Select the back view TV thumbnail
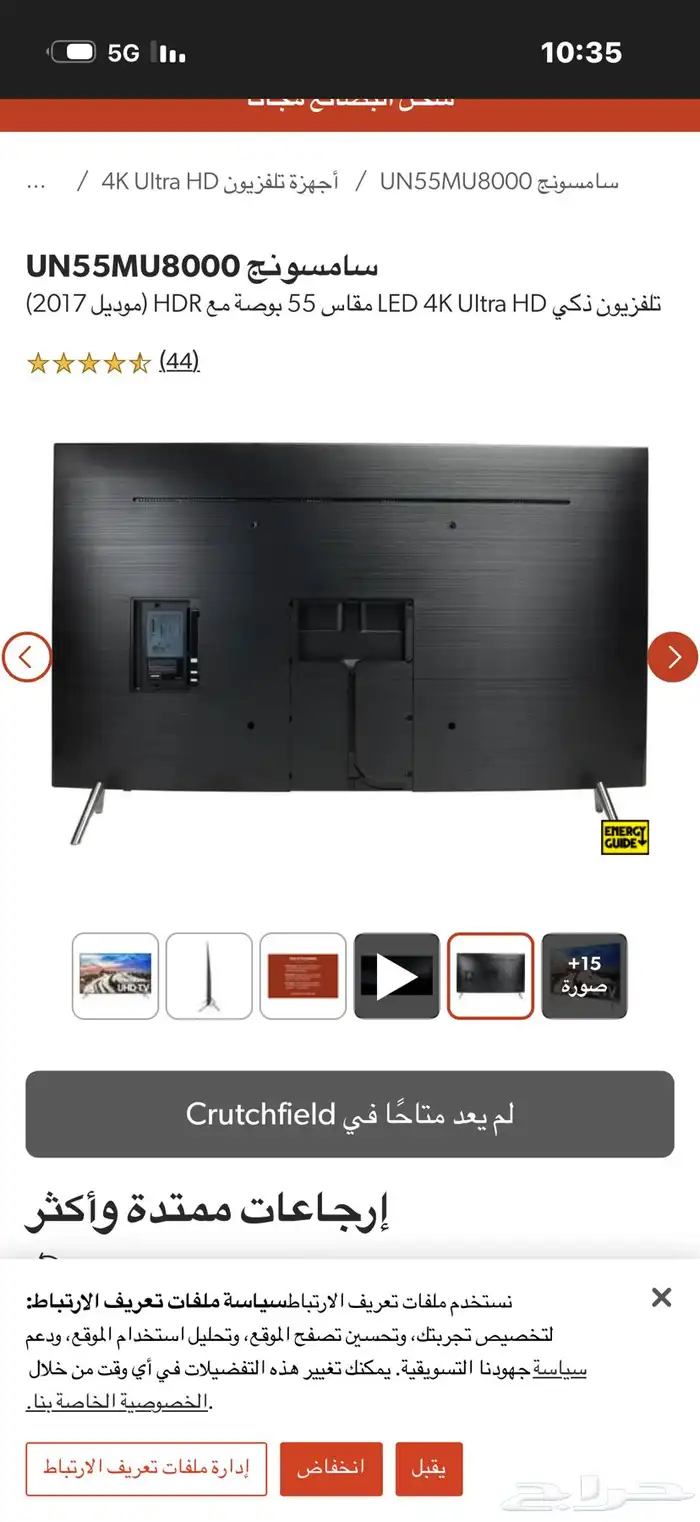The height and width of the screenshot is (1522, 700). (x=490, y=976)
